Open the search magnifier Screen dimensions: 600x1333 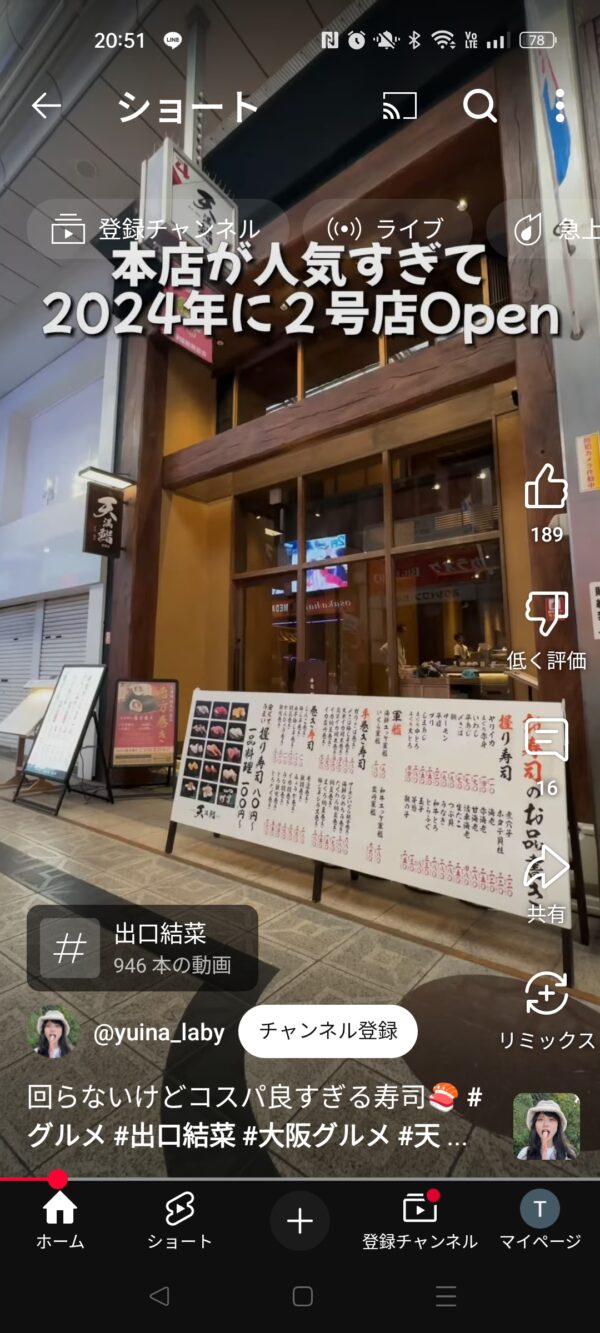[480, 106]
